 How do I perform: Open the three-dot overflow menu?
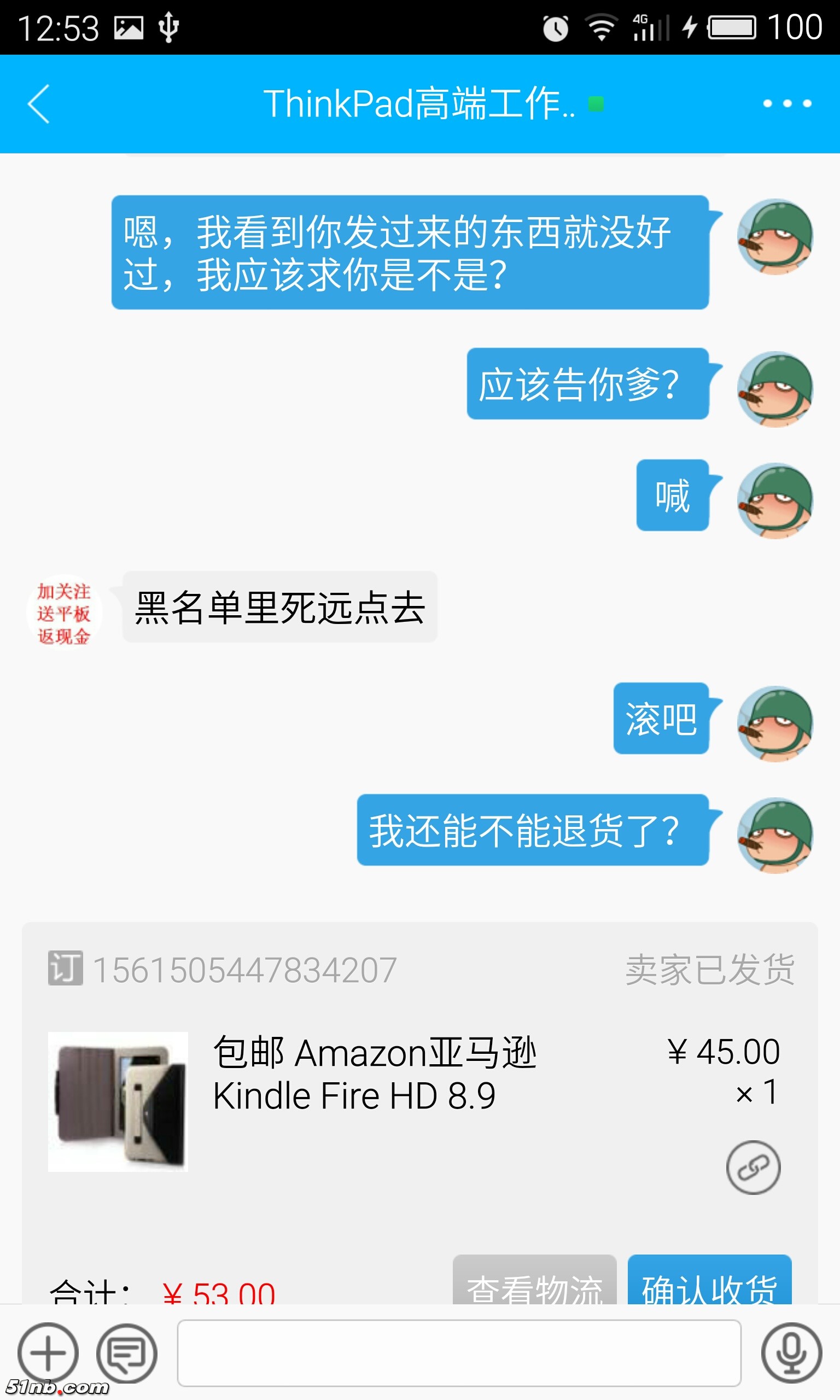pos(787,103)
